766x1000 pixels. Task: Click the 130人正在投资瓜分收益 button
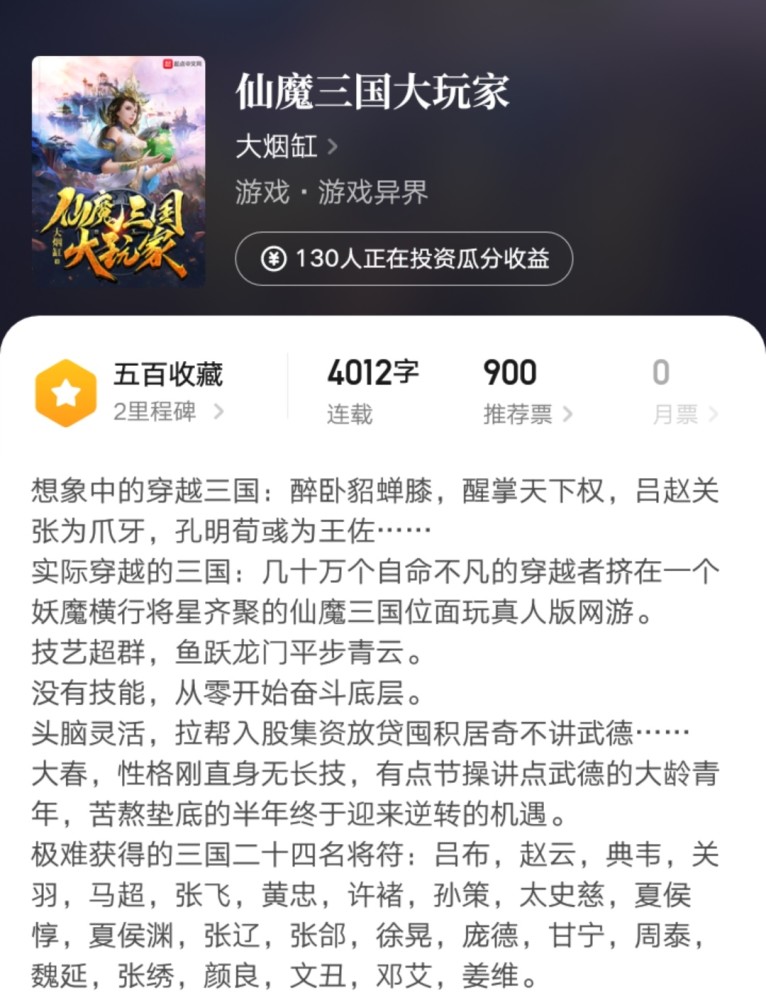(x=405, y=258)
